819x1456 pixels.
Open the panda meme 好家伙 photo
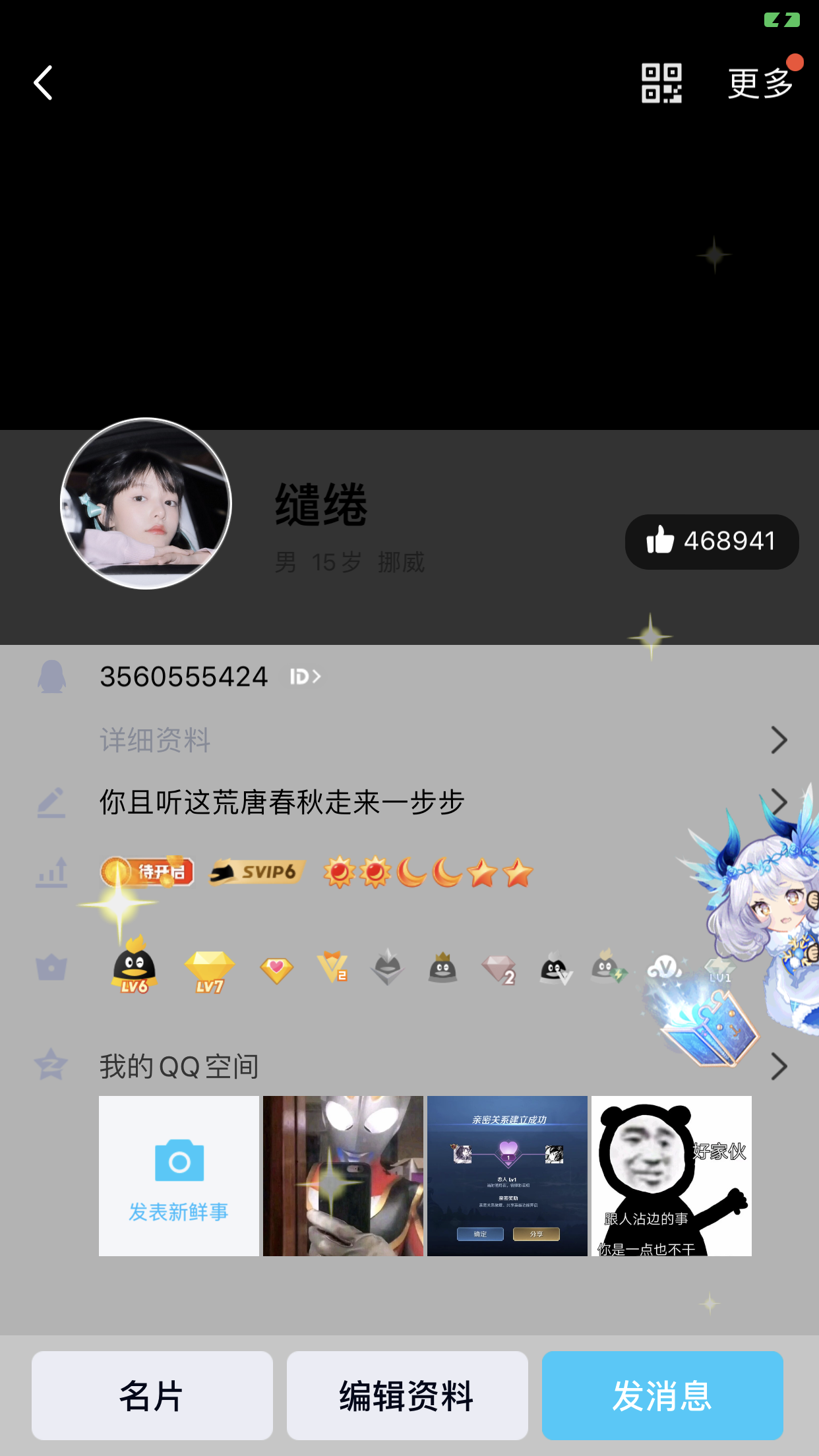pyautogui.click(x=671, y=1176)
